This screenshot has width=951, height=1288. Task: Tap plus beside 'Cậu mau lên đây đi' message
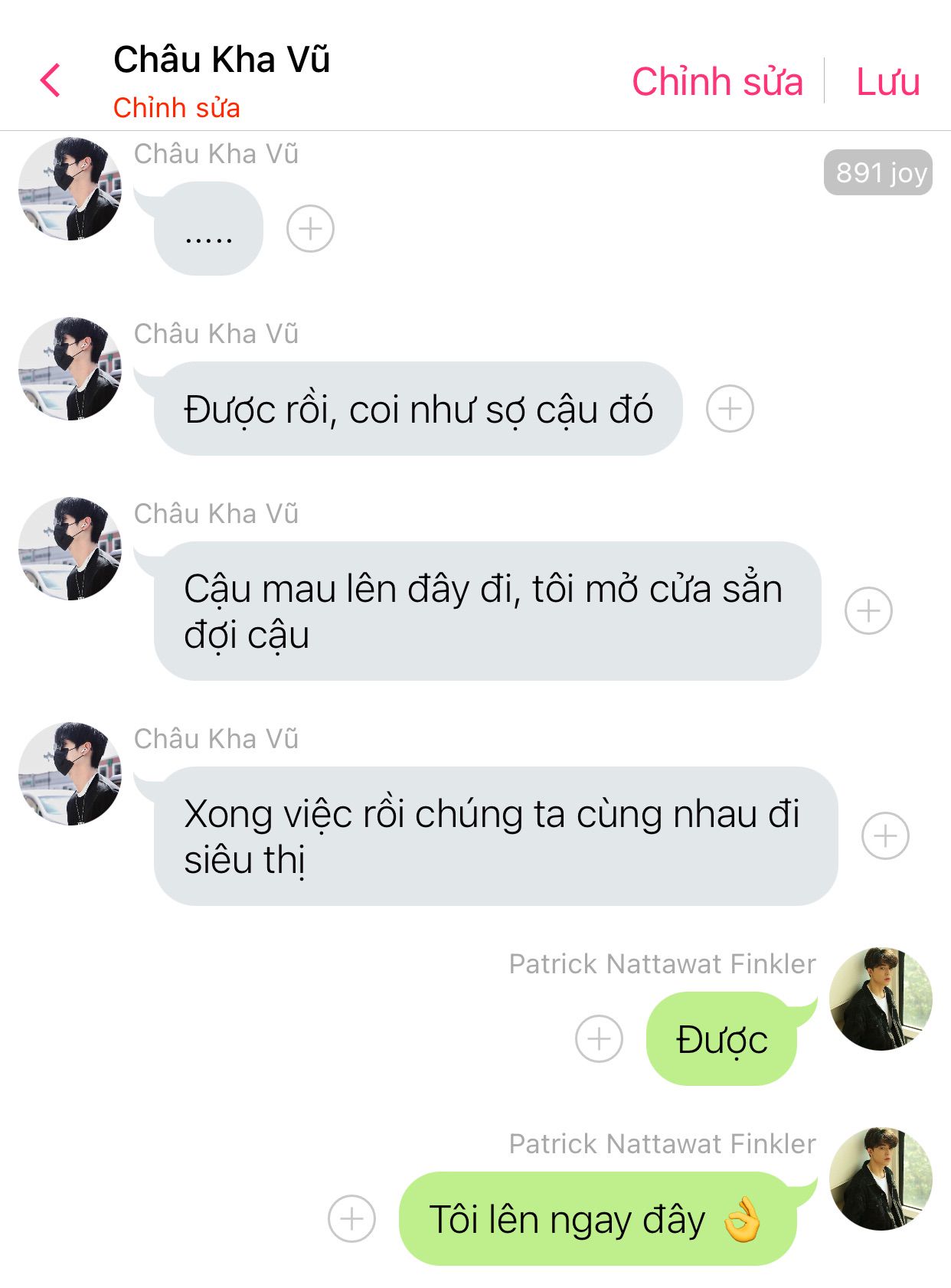pos(868,610)
